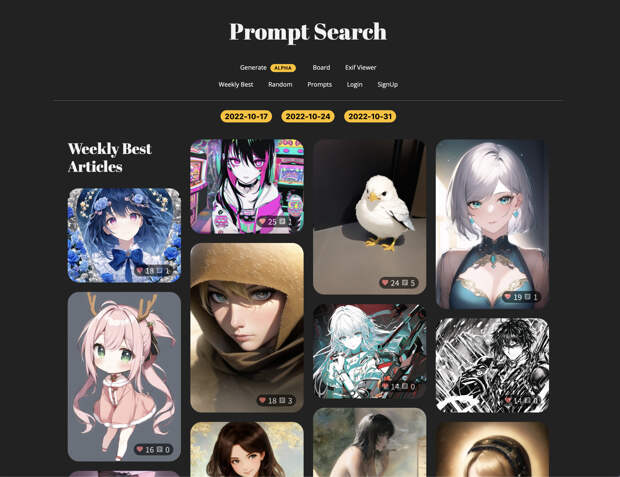Open the silver-haired woman in blue dress
This screenshot has height=477, width=620.
(x=492, y=222)
